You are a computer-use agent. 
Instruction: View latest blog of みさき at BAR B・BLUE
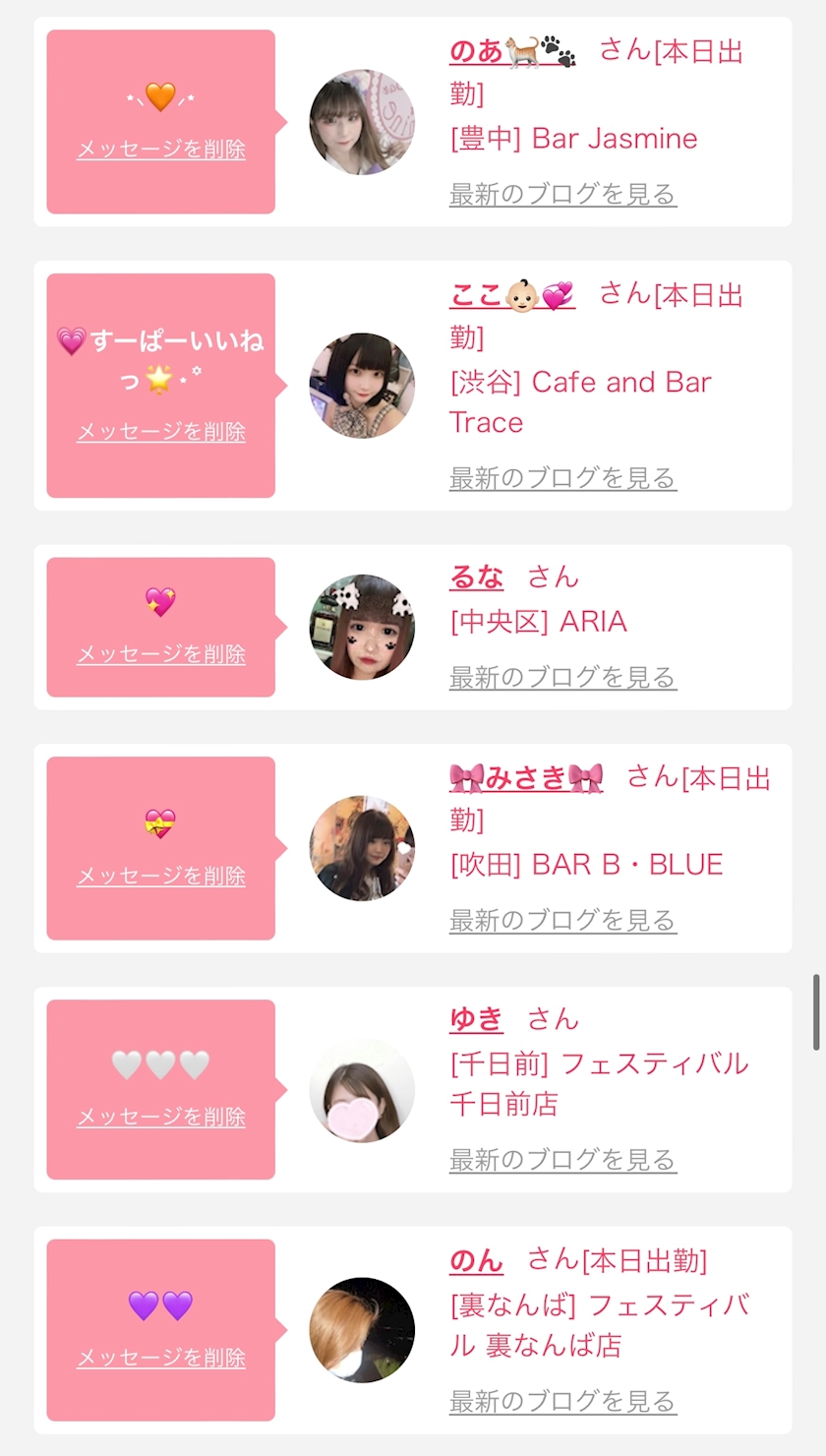click(x=563, y=920)
